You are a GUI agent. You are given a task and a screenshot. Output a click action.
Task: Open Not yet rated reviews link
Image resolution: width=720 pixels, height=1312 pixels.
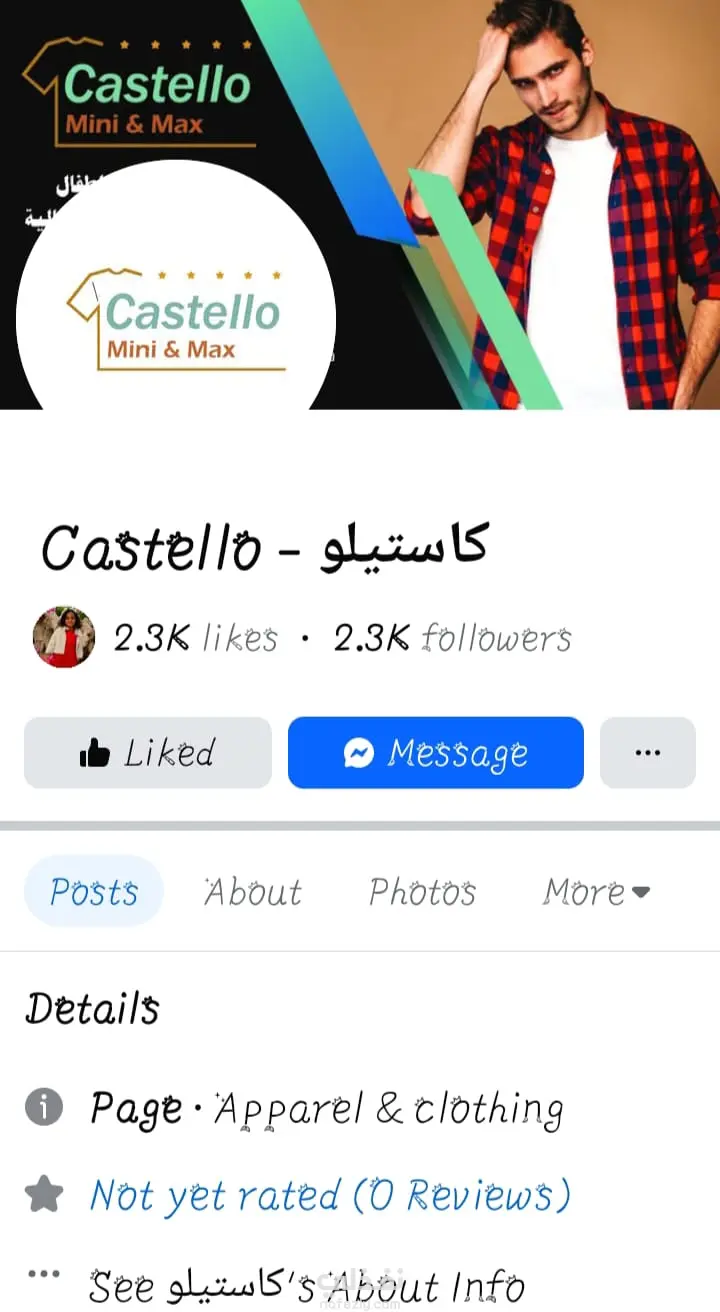(330, 1195)
